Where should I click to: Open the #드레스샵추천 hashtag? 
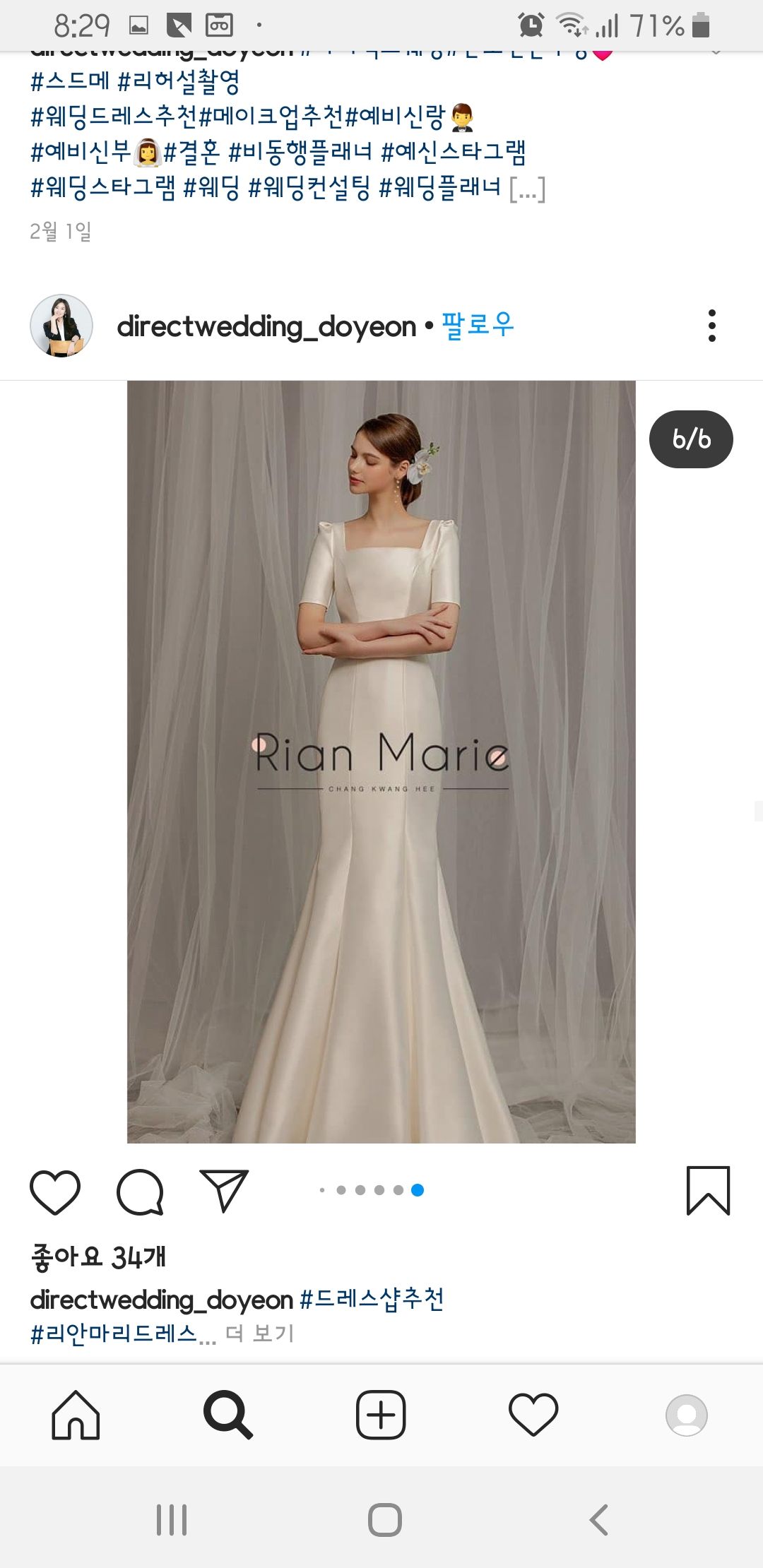(372, 1299)
